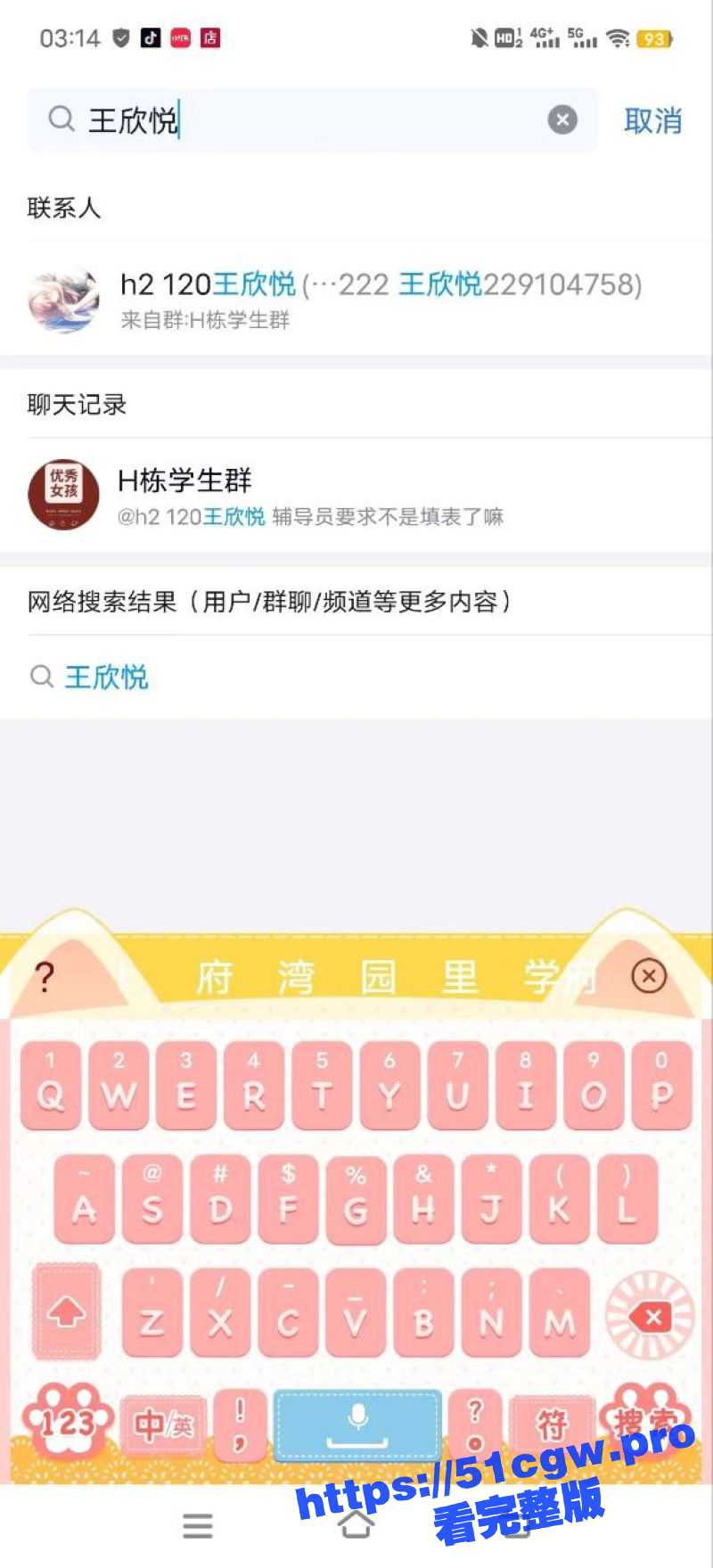Tap the backspace key on the keyboard

651,1318
